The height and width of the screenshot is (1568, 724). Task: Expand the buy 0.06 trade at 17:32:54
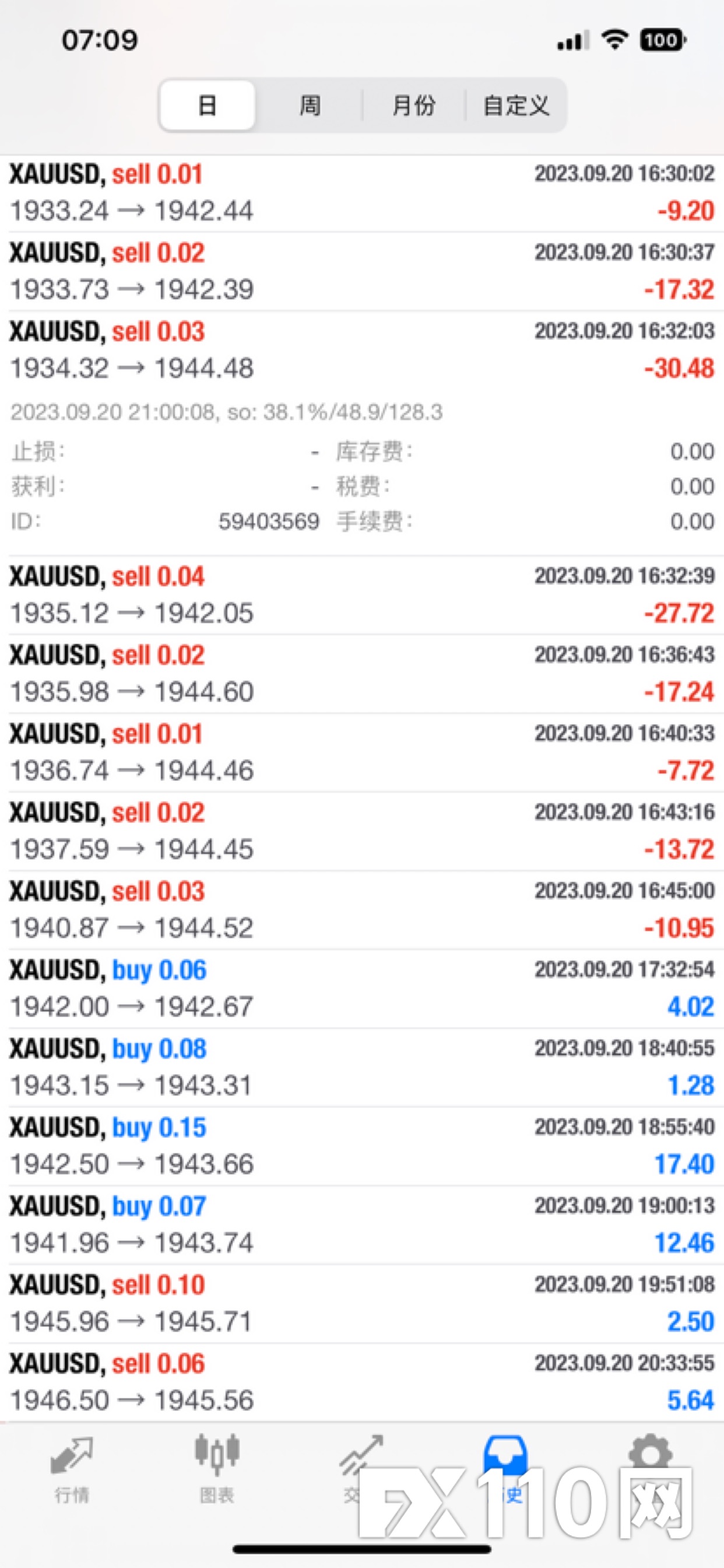pyautogui.click(x=362, y=989)
